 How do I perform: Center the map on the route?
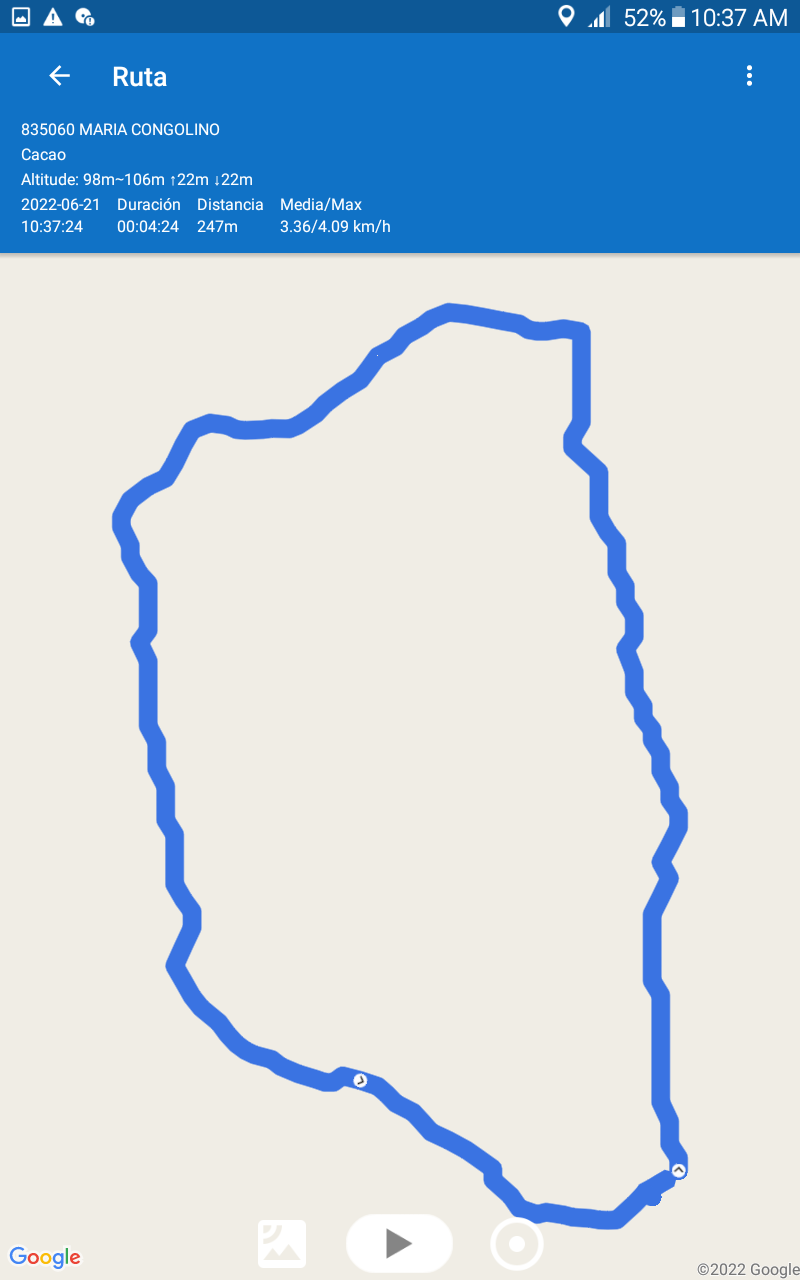pos(517,1244)
